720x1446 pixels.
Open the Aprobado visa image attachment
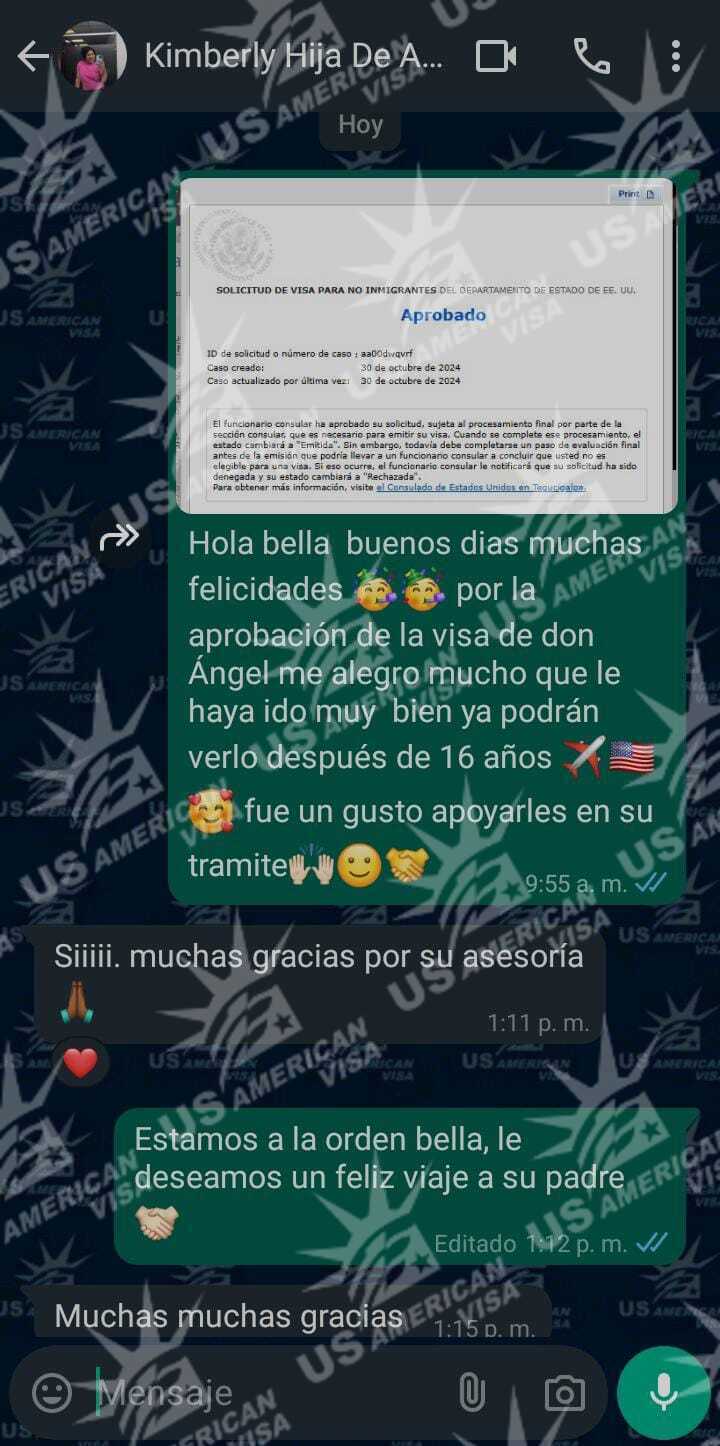pos(427,345)
